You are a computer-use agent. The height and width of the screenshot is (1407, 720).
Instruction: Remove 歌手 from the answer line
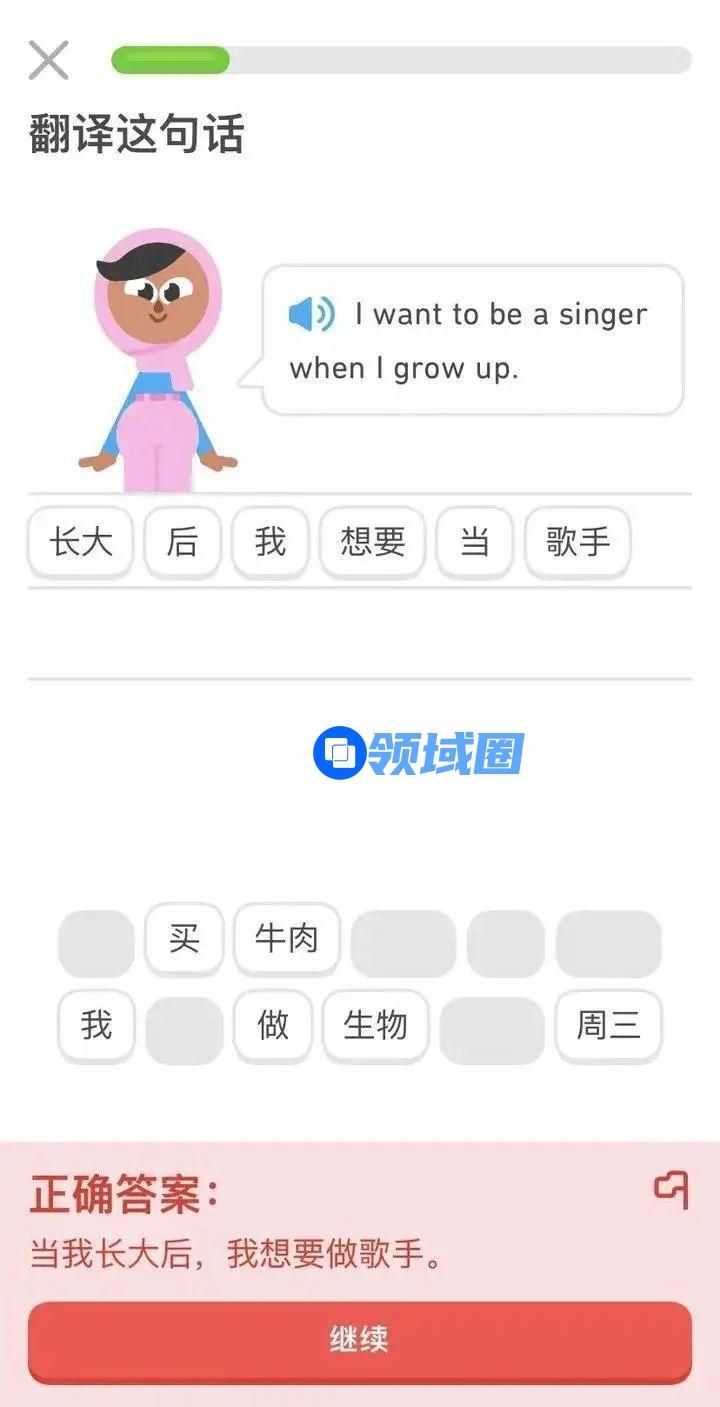577,542
